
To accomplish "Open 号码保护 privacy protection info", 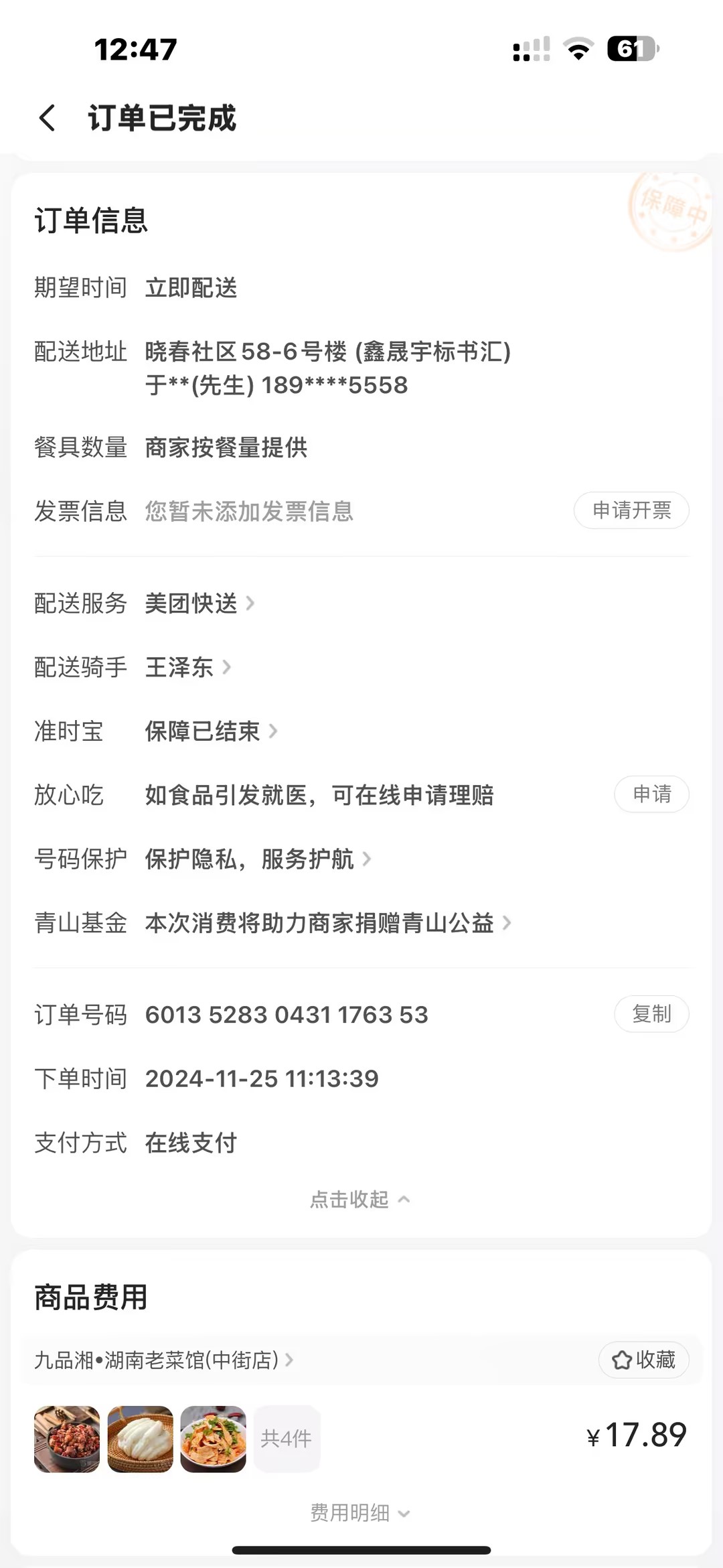I will point(257,859).
